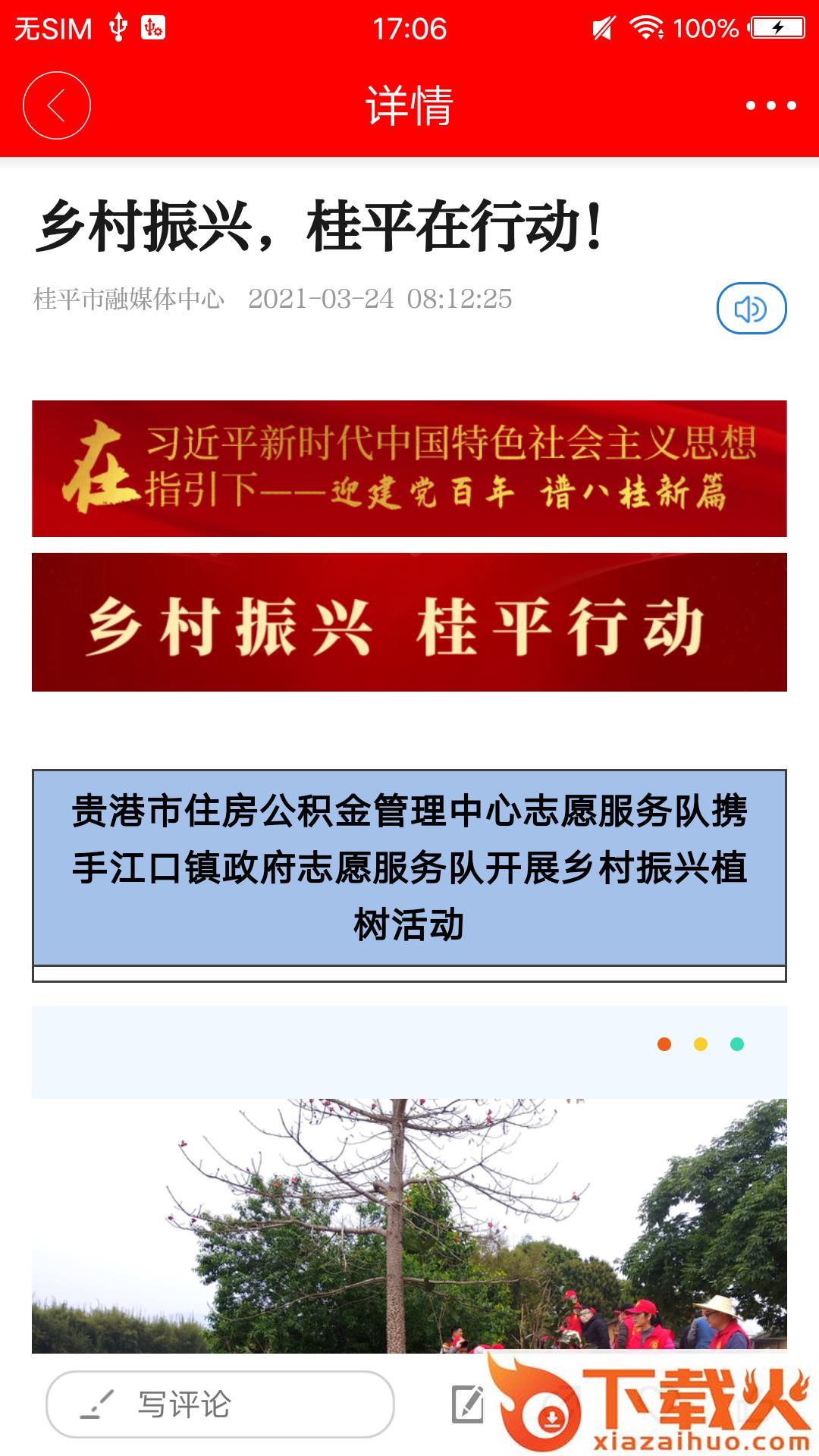Open the three-dot overflow menu
Image resolution: width=819 pixels, height=1456 pixels.
coord(770,105)
